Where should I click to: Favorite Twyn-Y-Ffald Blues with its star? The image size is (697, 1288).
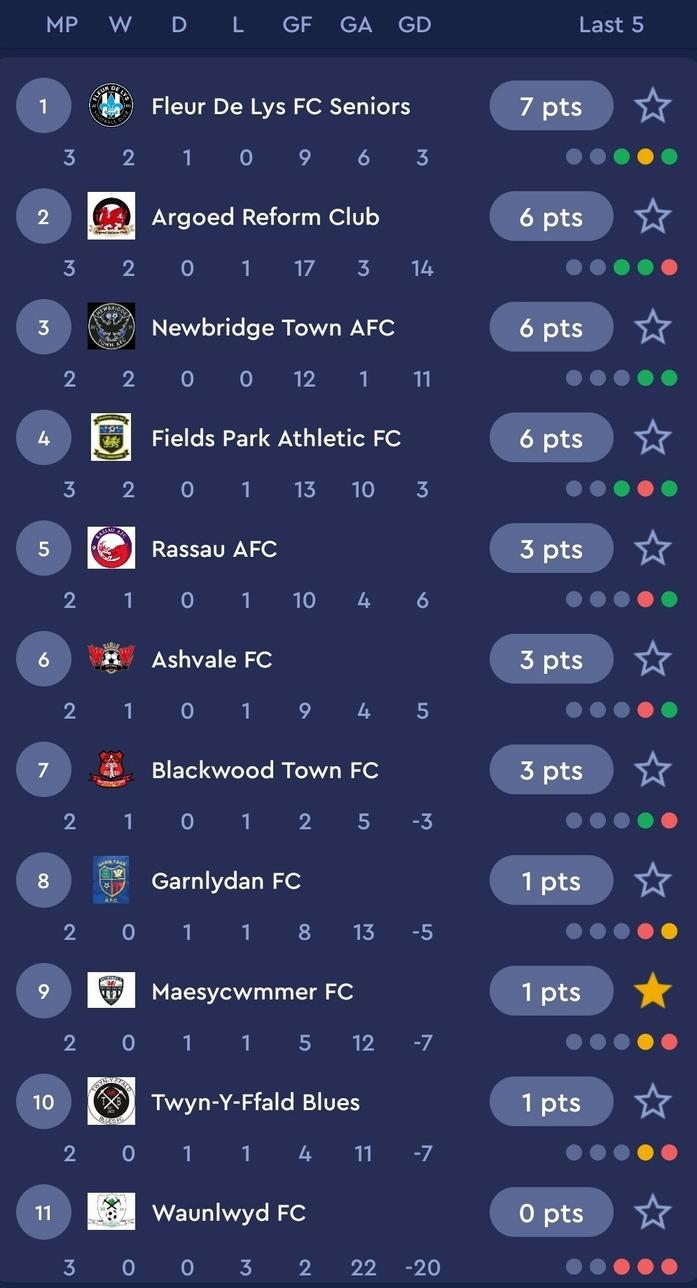[652, 1102]
